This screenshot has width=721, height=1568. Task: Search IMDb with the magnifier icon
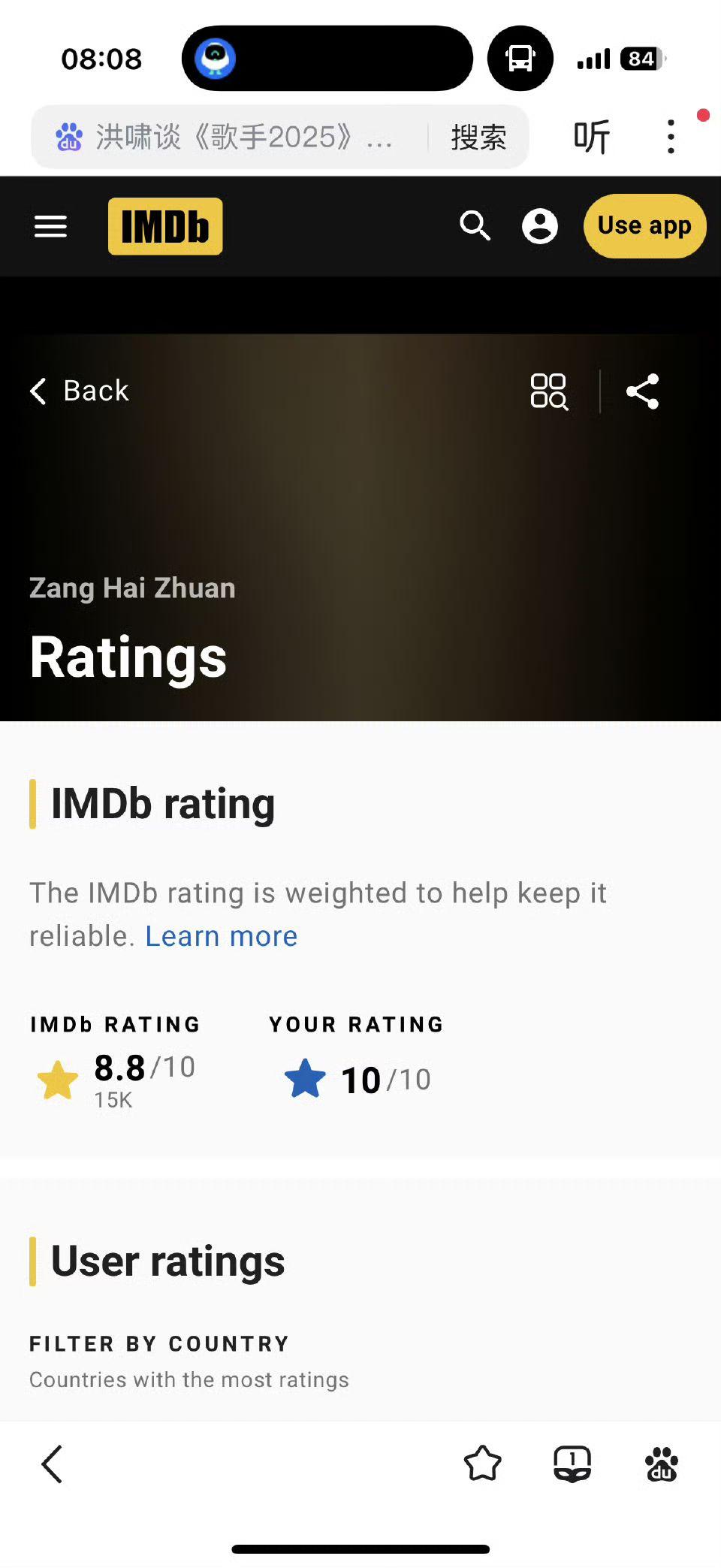[x=475, y=225]
